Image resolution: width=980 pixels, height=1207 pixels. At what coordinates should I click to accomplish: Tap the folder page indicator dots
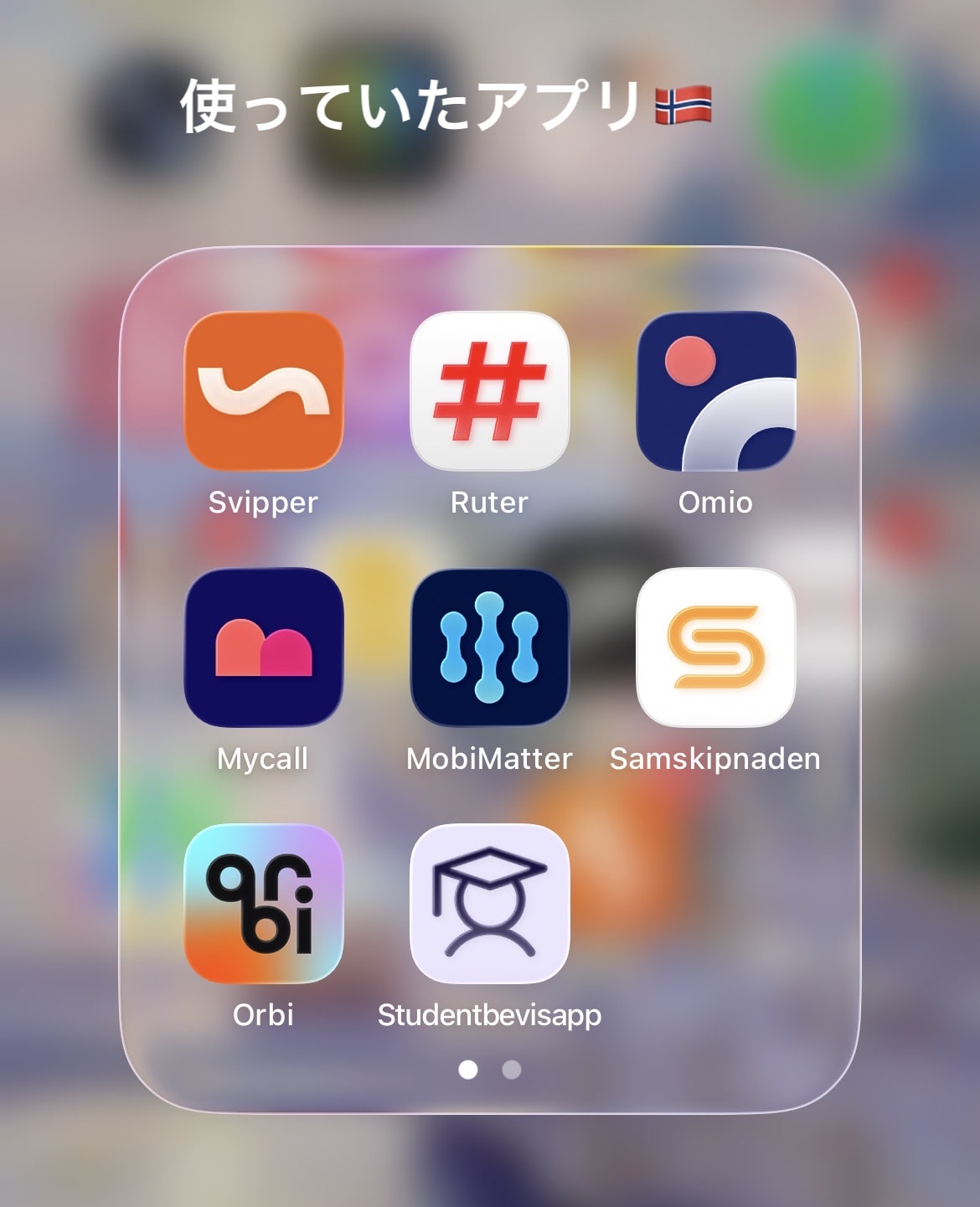pos(490,1070)
